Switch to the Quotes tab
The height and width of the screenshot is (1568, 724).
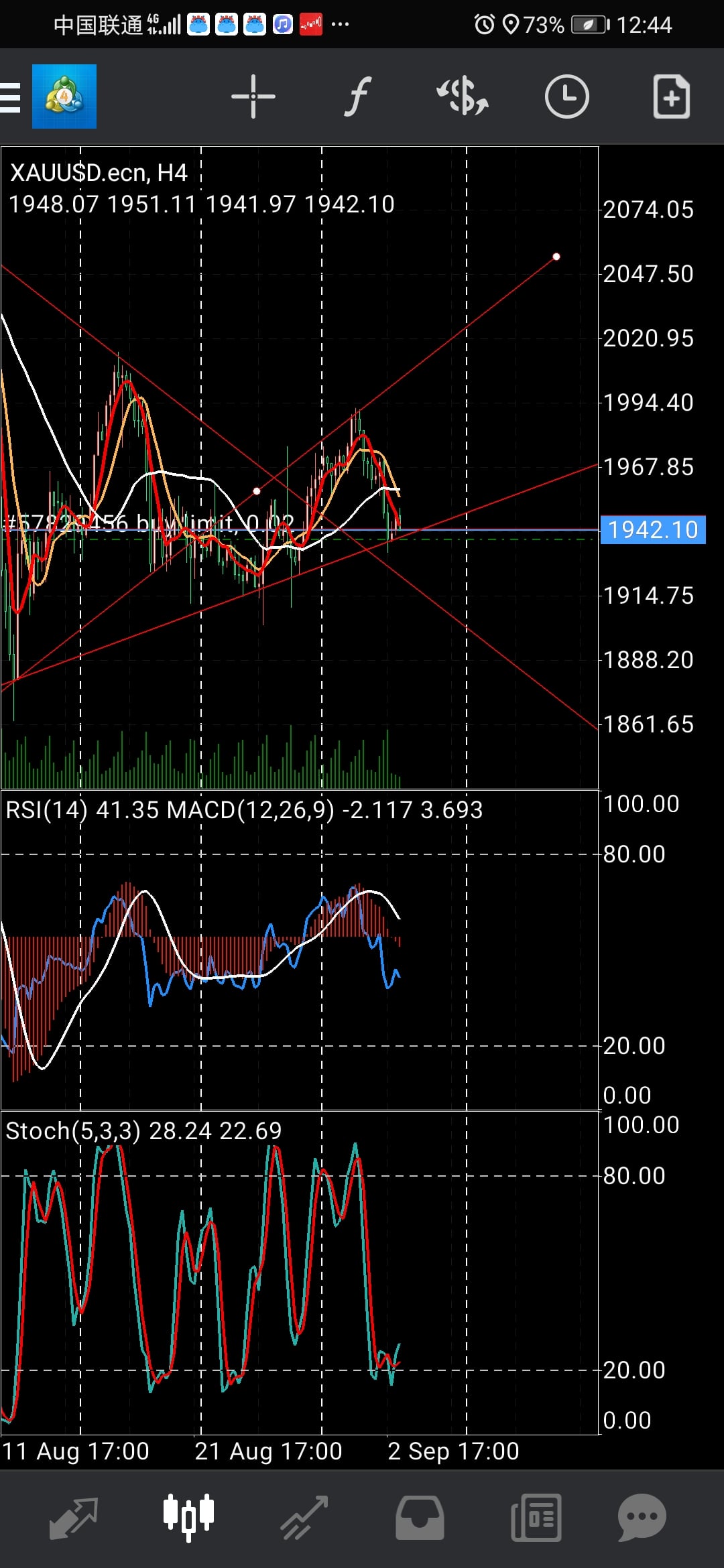tap(74, 1518)
